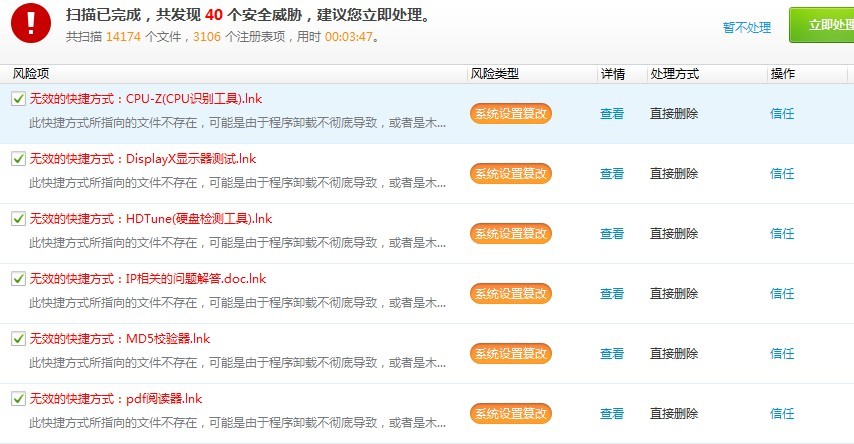
Task: Uncheck the DisplayX shortcut checkbox
Action: (18, 159)
